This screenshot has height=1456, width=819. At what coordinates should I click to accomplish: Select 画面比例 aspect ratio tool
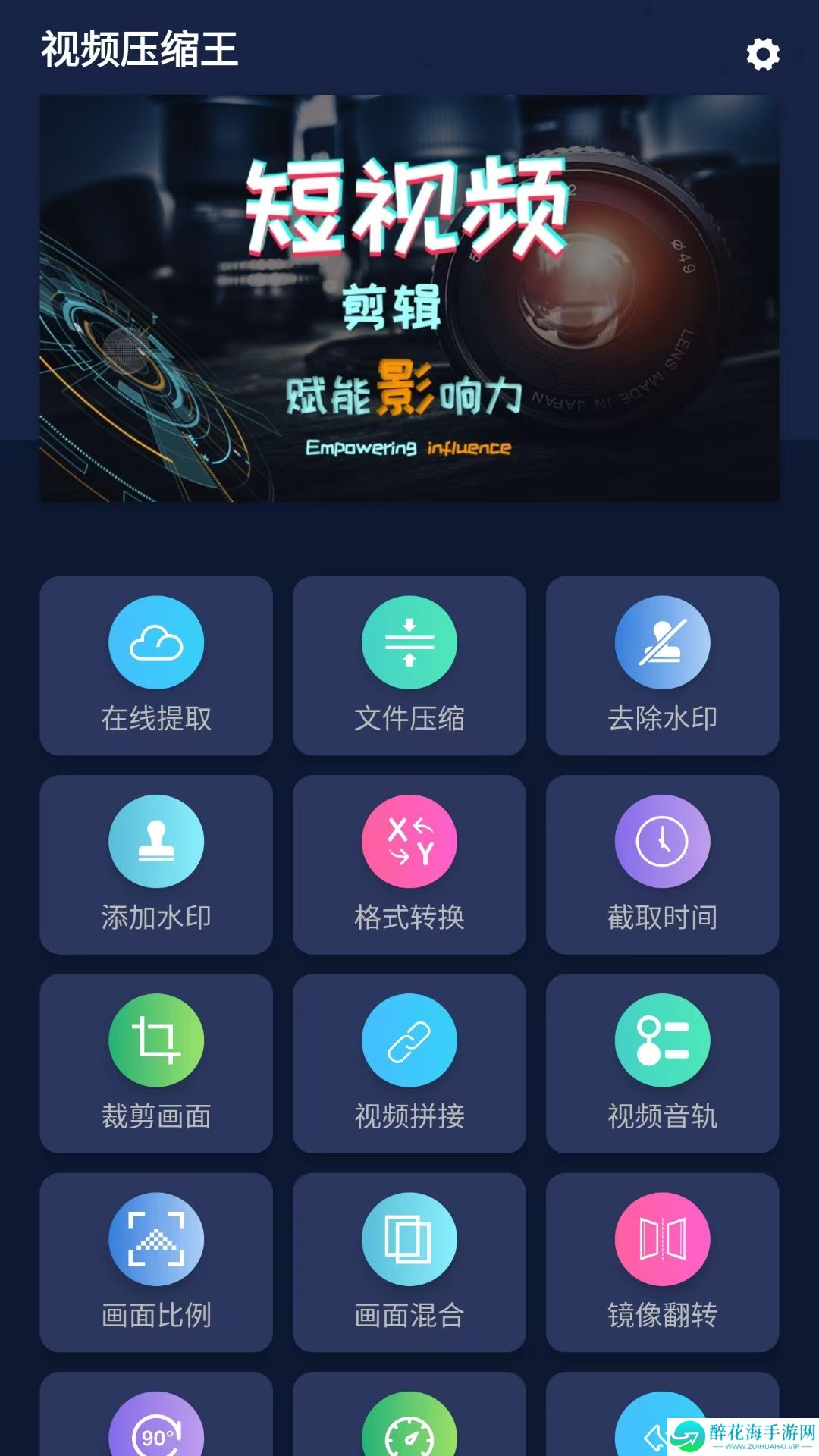pyautogui.click(x=156, y=1262)
